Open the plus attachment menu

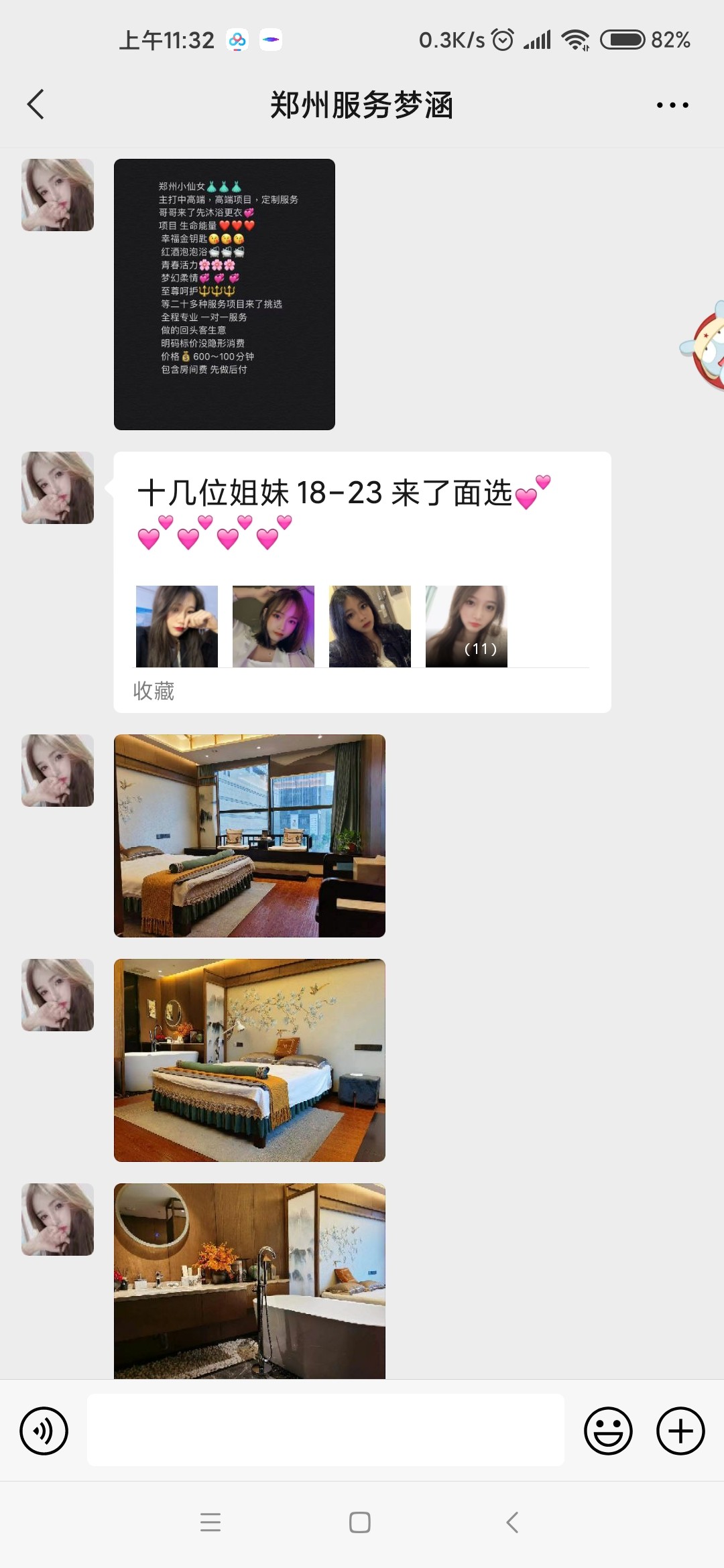coord(680,1431)
